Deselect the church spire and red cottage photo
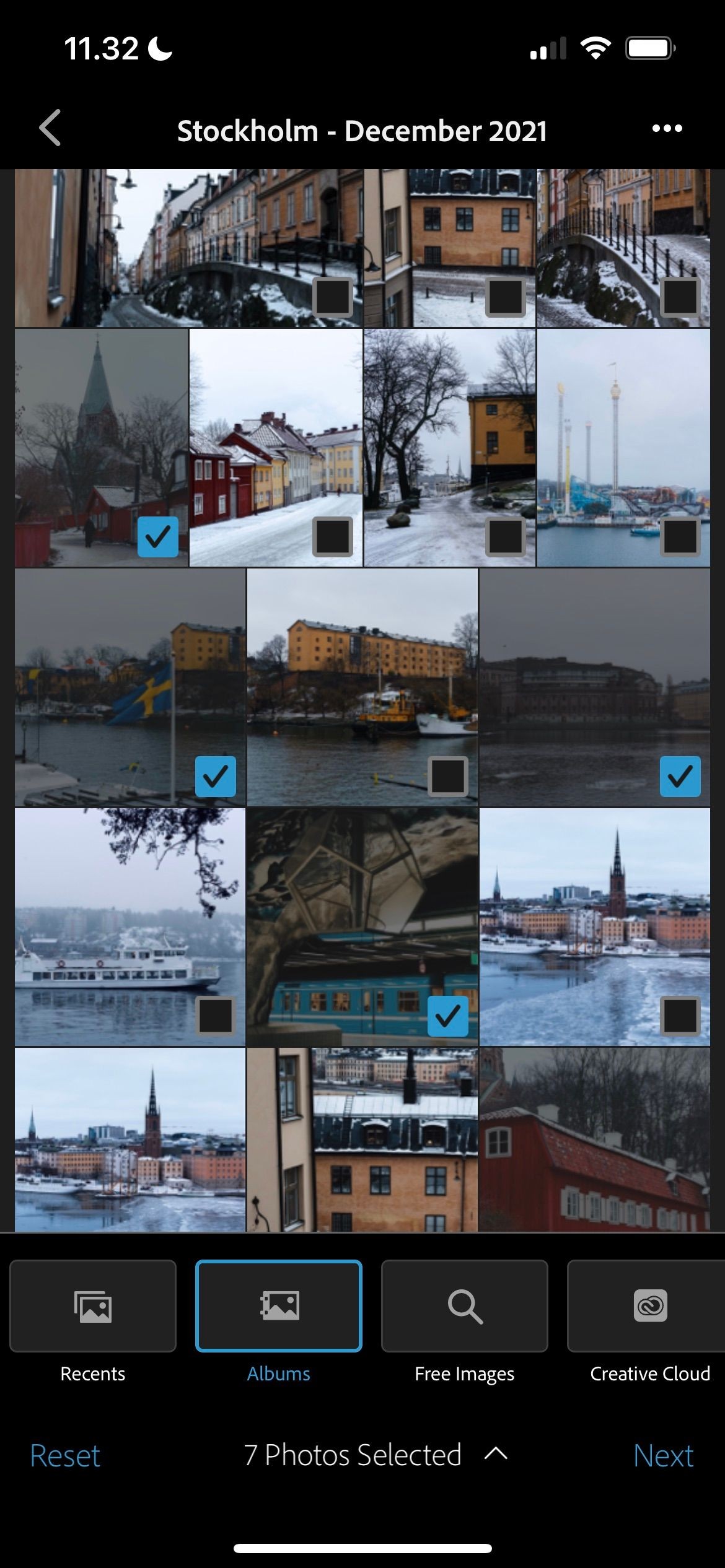The width and height of the screenshot is (725, 1568). [x=158, y=536]
